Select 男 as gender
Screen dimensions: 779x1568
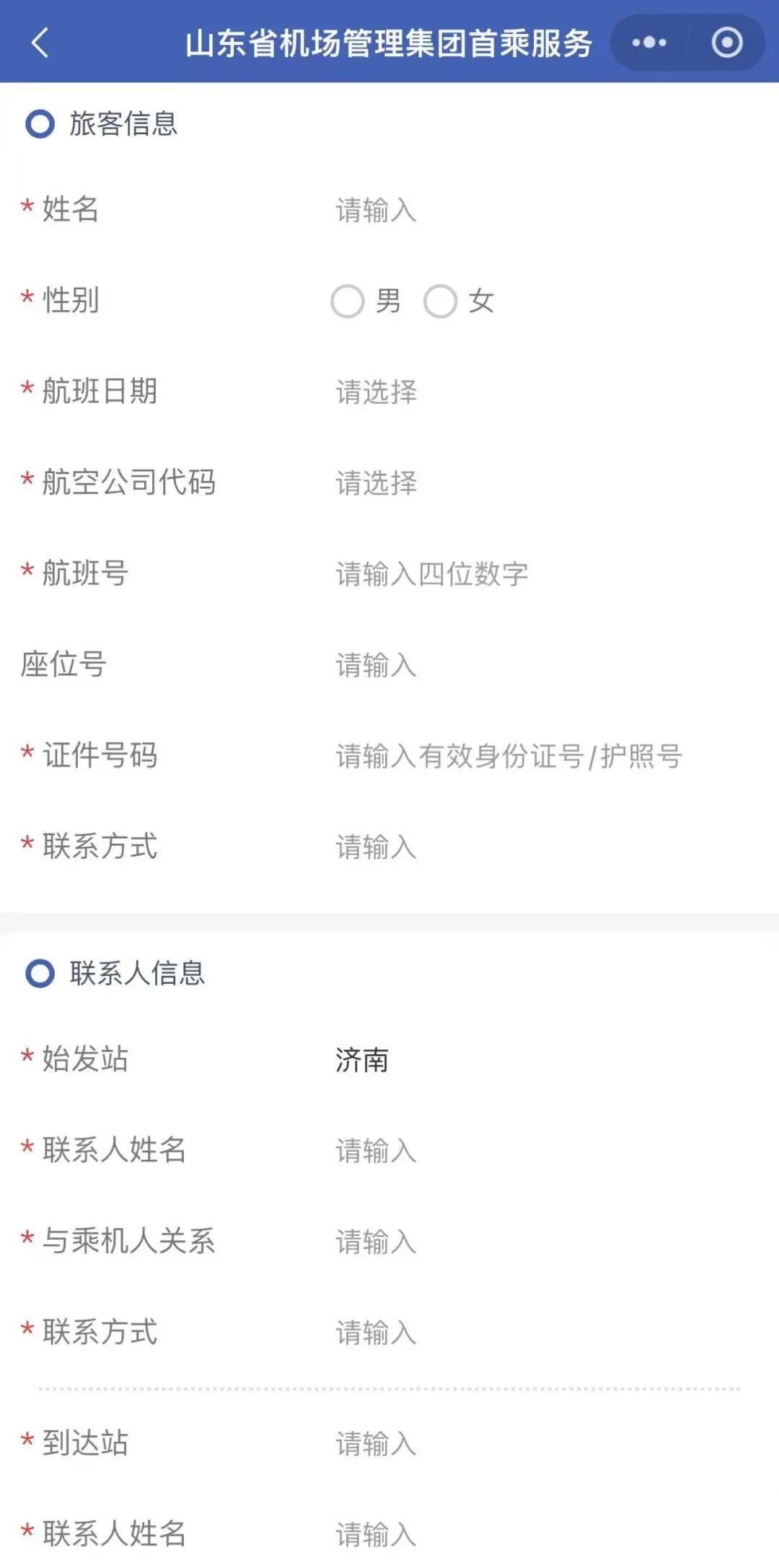(348, 301)
